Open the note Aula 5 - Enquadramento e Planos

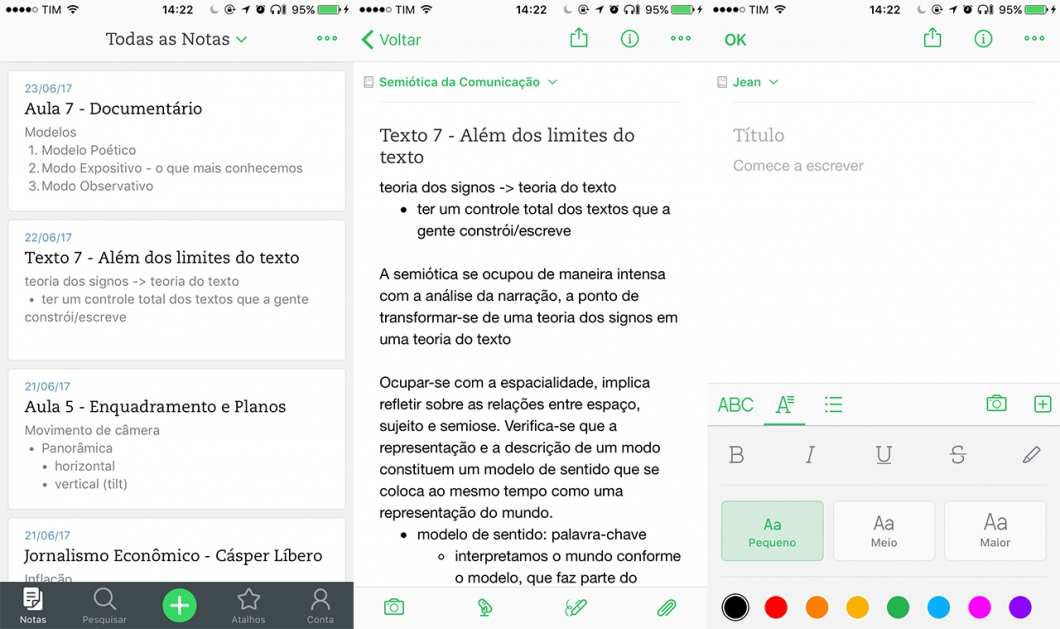pos(176,438)
